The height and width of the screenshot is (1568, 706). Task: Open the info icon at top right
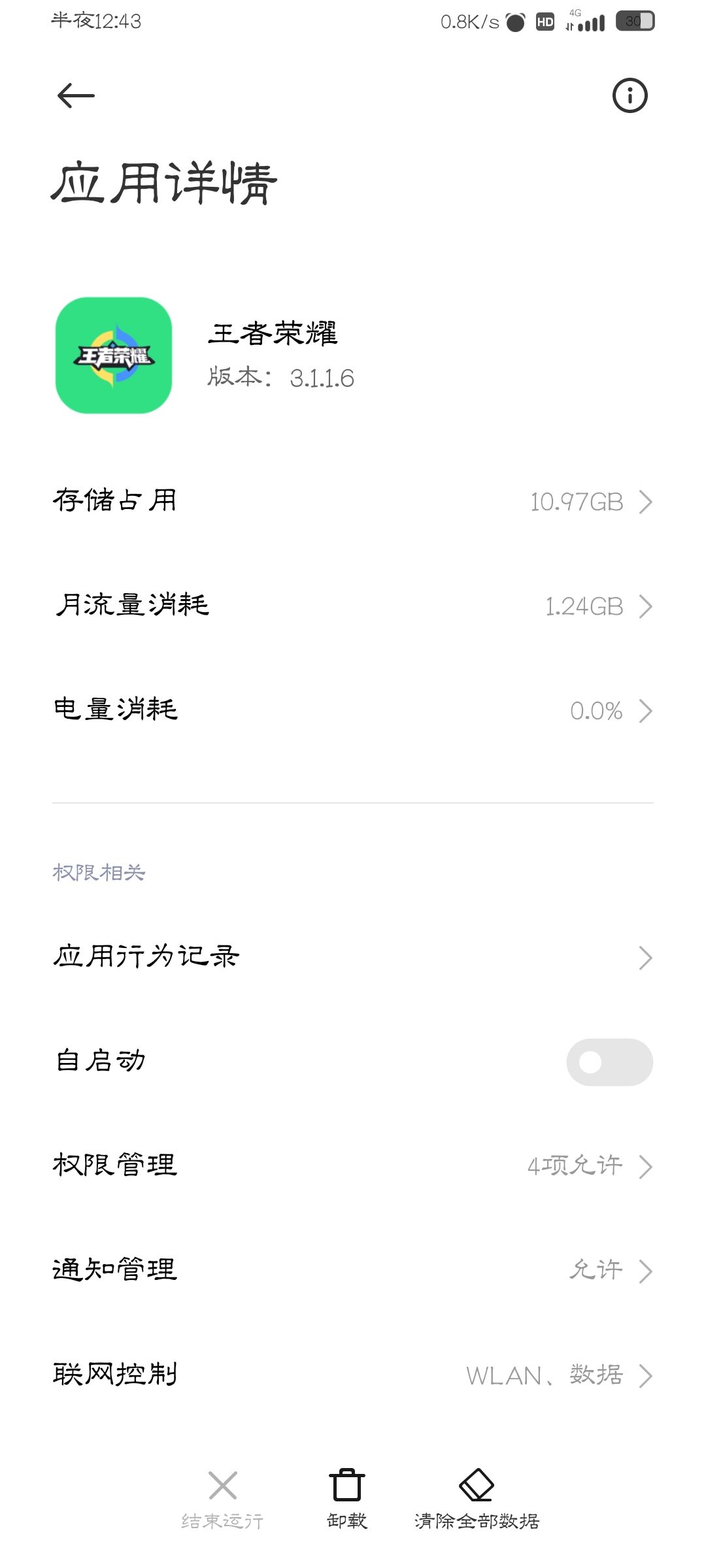pyautogui.click(x=630, y=96)
